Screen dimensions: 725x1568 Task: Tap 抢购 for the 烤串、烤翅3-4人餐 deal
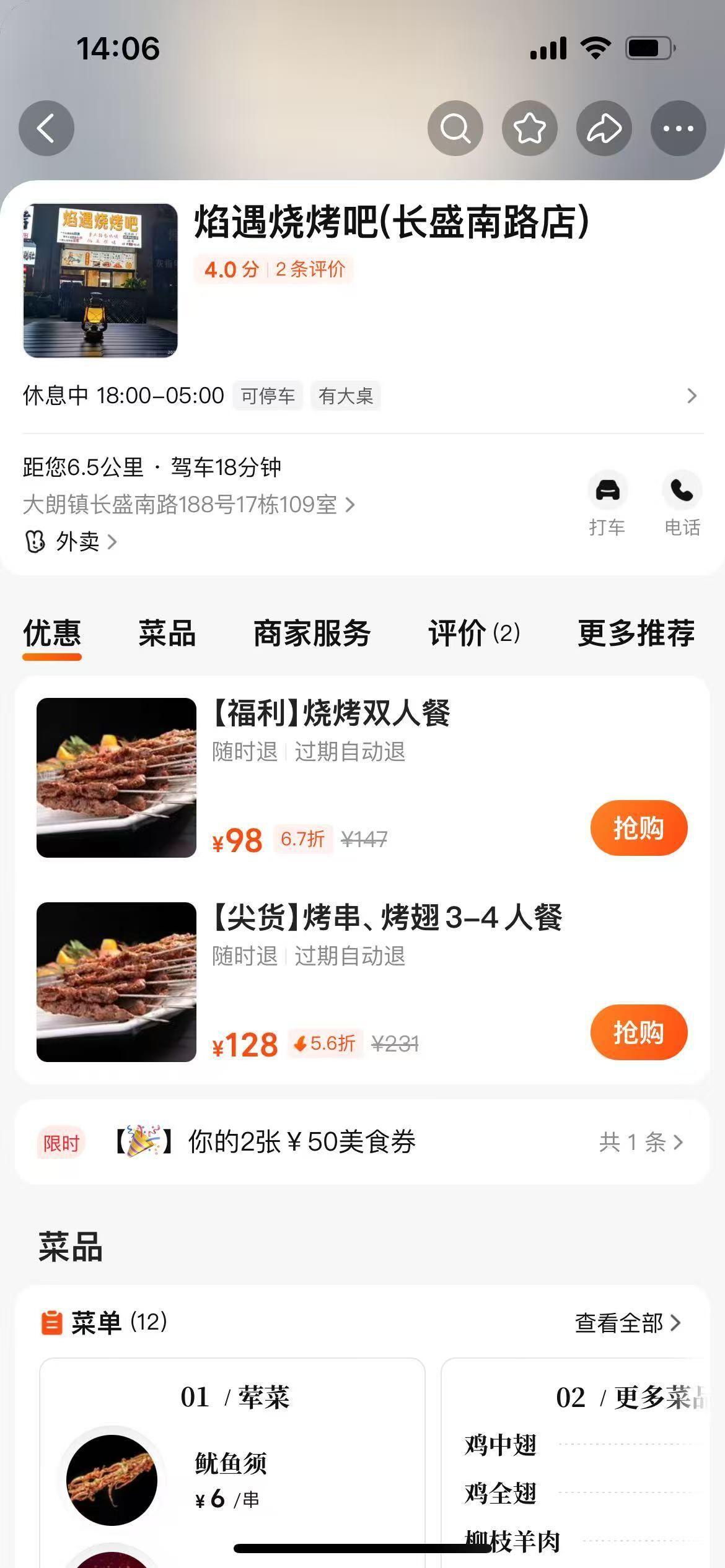pos(639,1032)
